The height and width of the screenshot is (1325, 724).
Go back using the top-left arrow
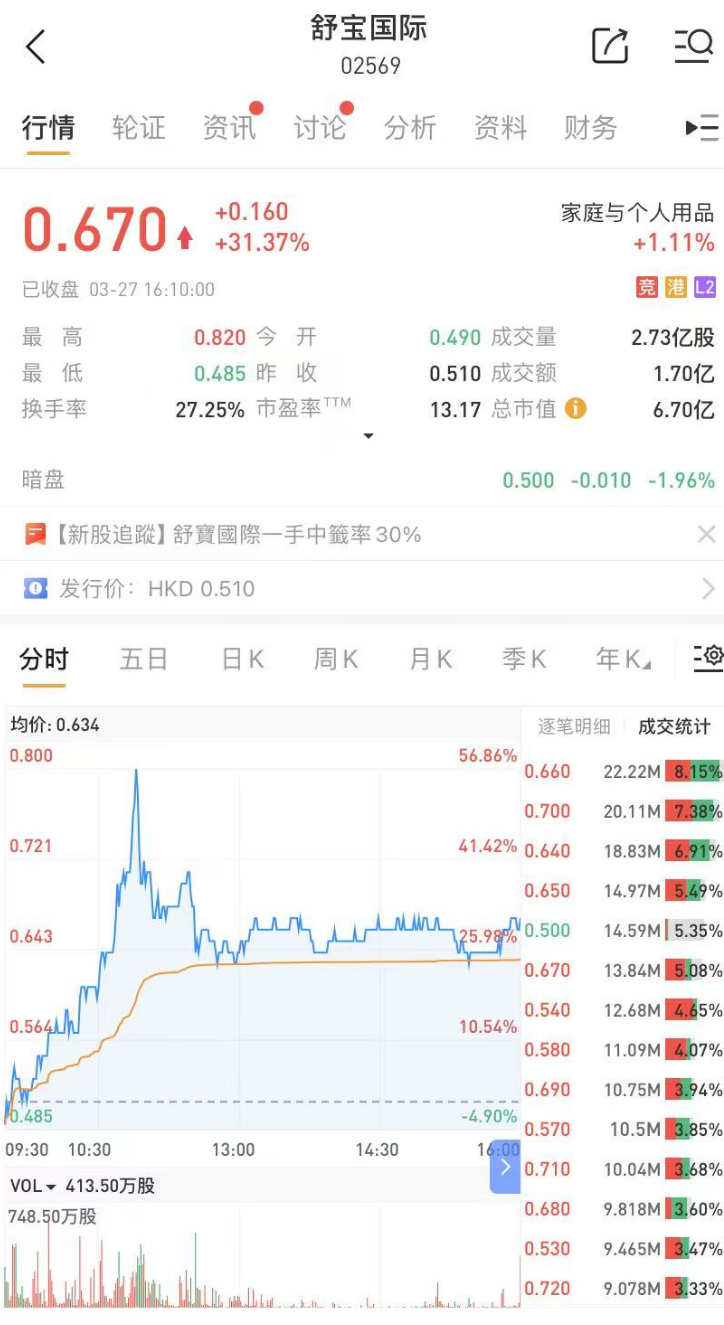[36, 46]
